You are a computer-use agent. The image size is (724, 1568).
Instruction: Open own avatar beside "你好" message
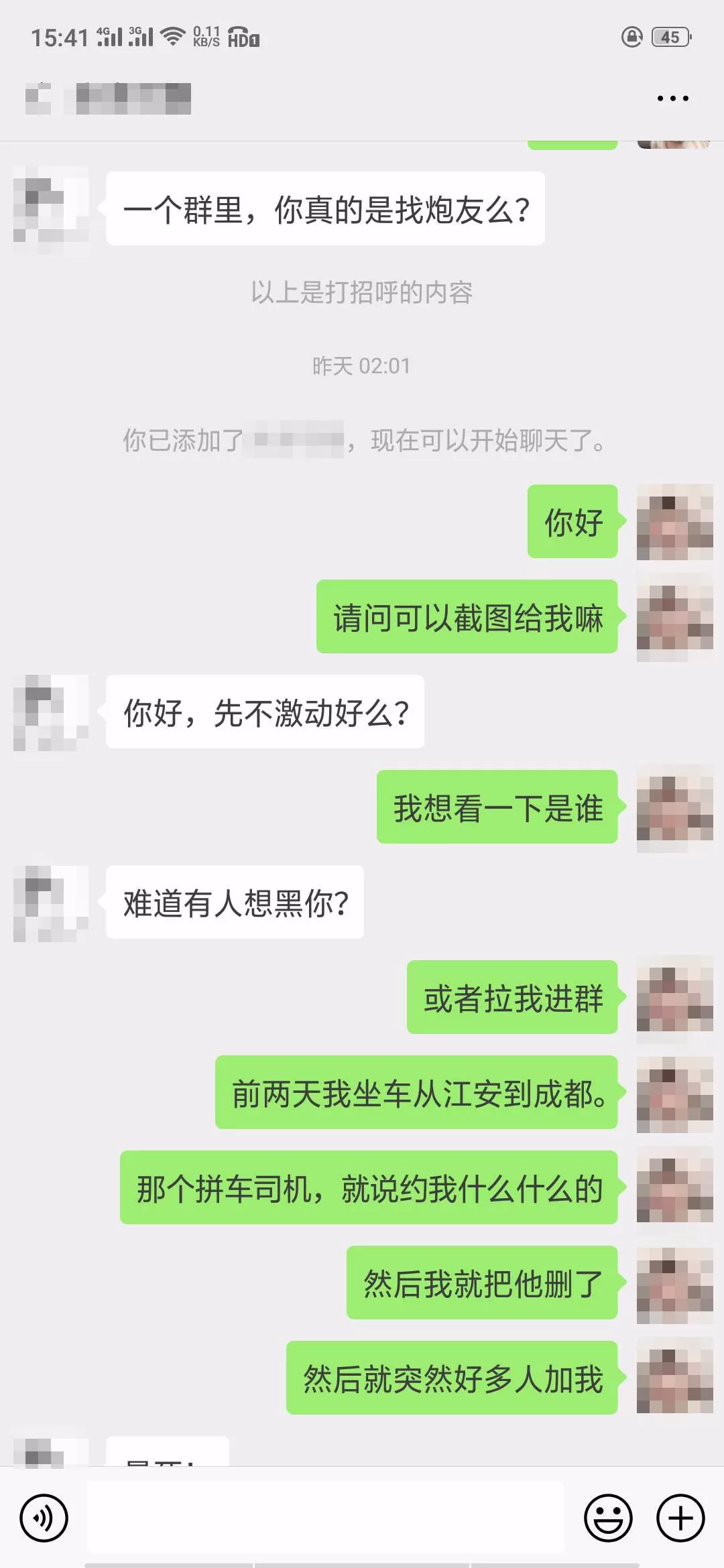(674, 522)
